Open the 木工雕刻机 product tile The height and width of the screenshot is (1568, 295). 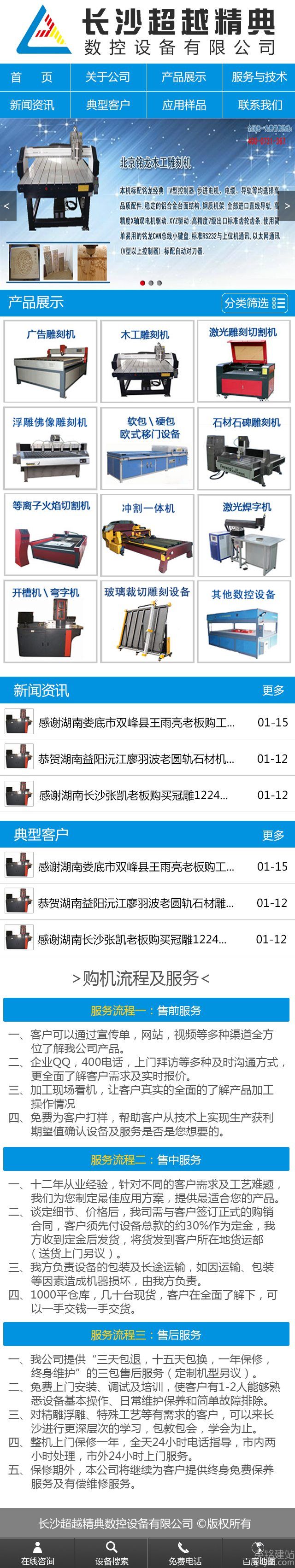click(147, 362)
